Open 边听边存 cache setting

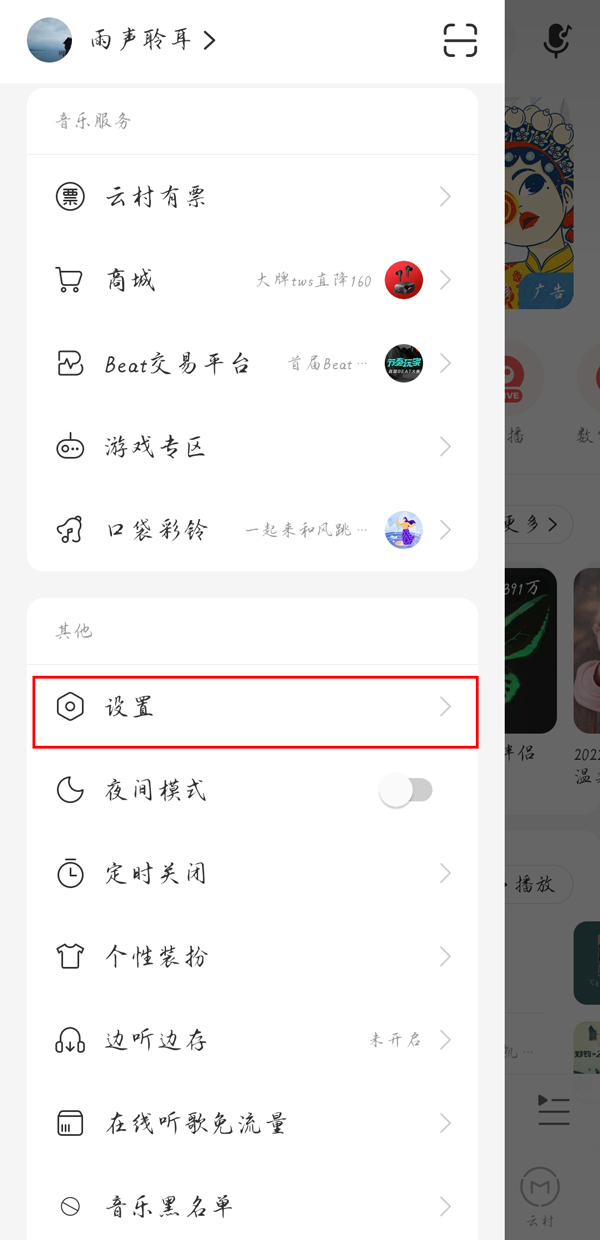pos(252,1040)
